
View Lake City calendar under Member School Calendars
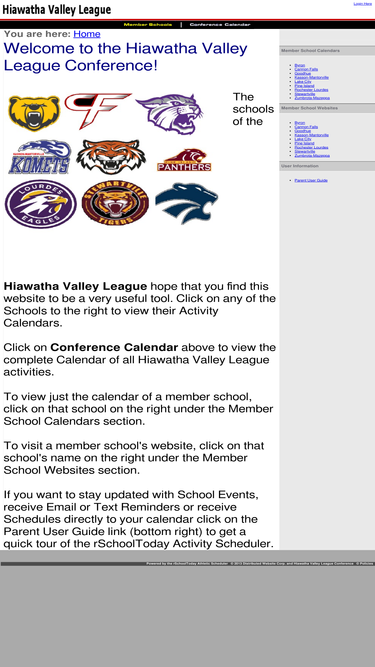point(303,82)
